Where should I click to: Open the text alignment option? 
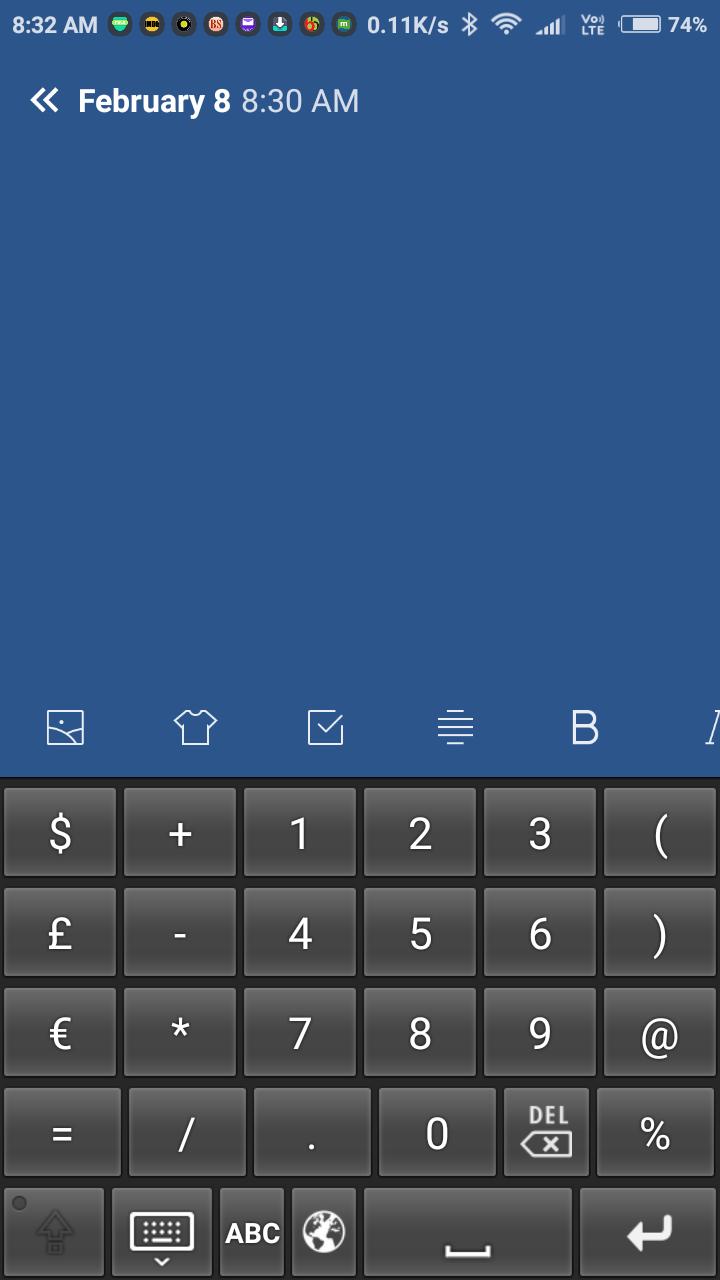click(x=455, y=727)
